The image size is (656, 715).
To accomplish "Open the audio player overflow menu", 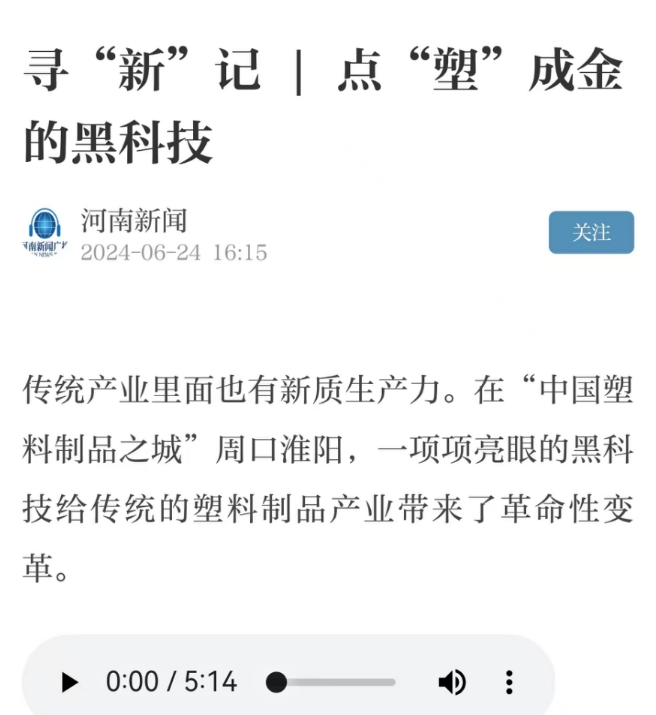I will pos(509,683).
